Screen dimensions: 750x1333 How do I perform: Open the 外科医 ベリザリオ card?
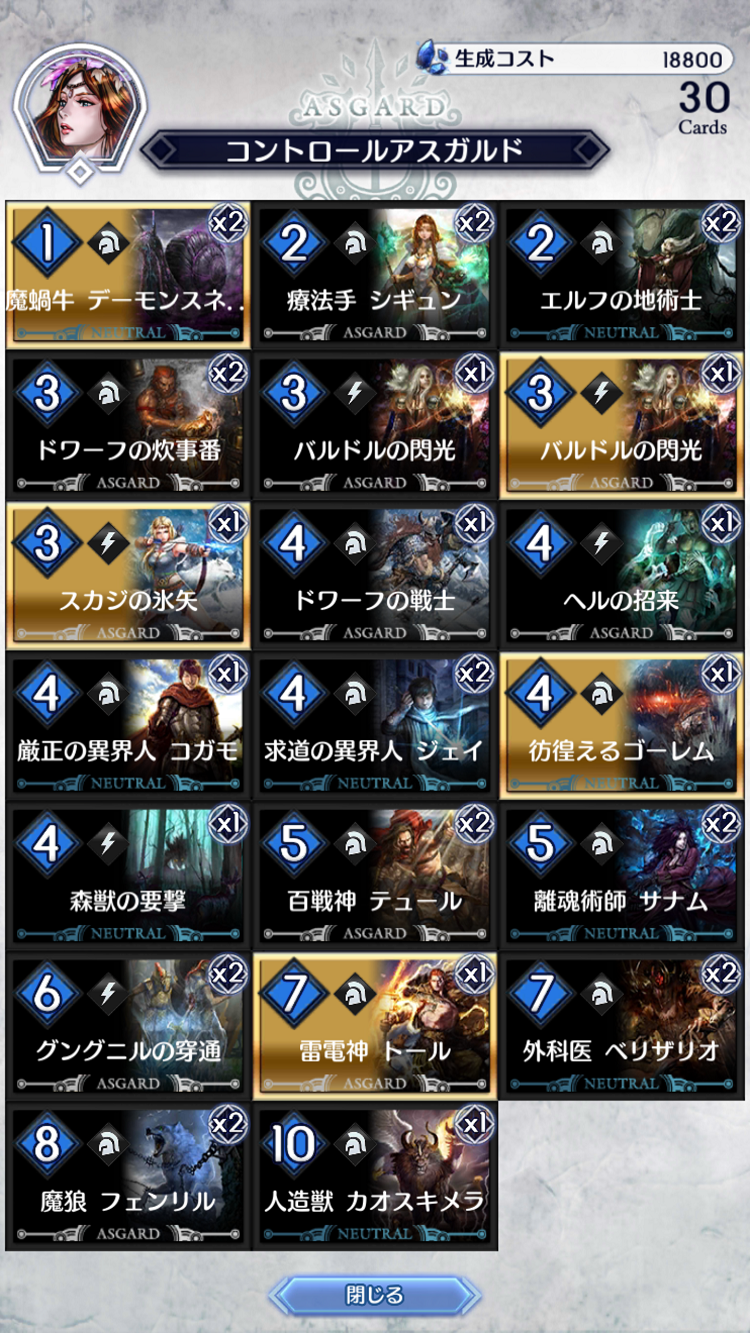coord(622,1025)
